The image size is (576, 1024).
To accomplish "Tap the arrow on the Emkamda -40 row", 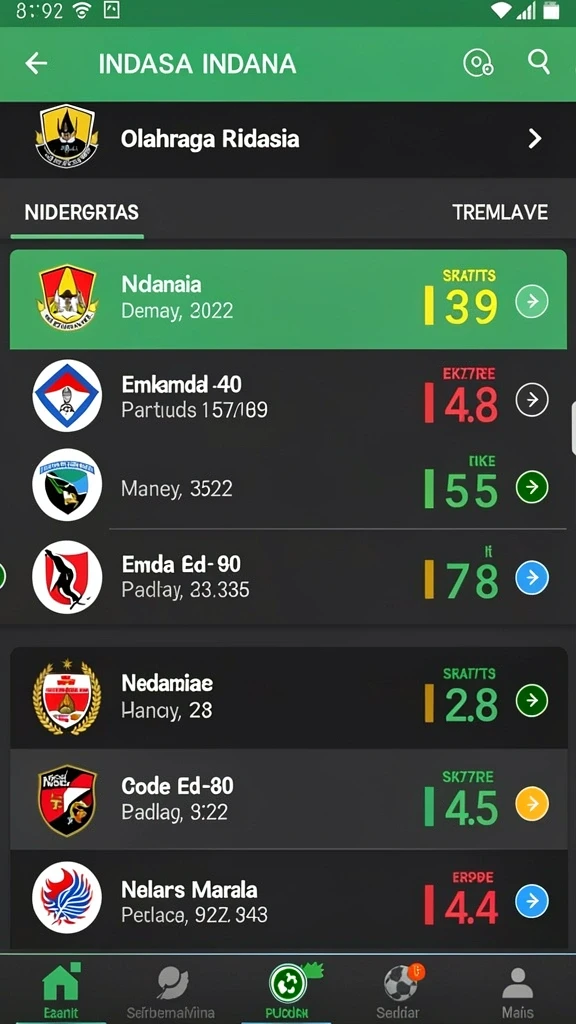I will tap(532, 400).
